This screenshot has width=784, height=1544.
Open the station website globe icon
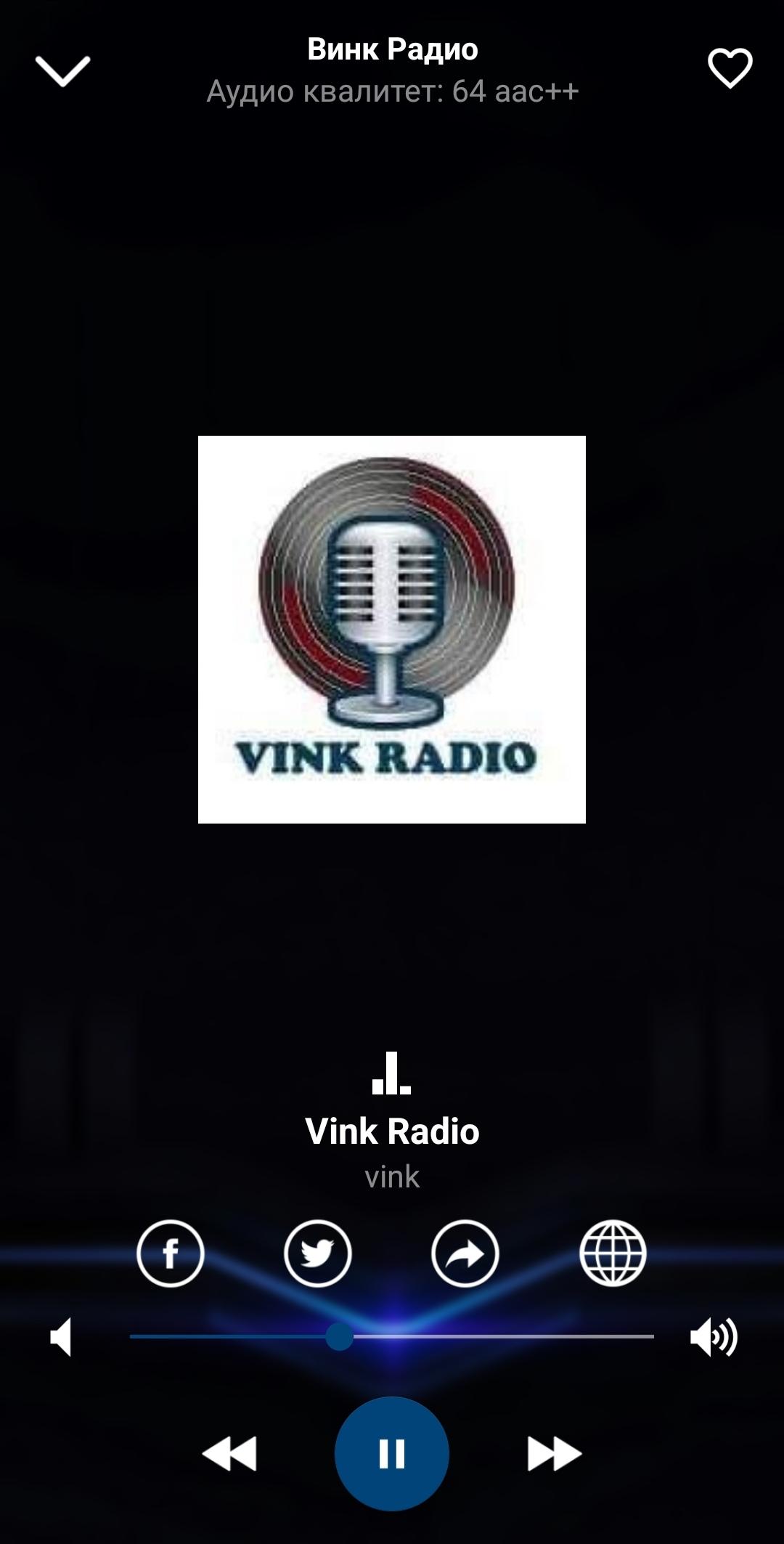click(x=613, y=1254)
